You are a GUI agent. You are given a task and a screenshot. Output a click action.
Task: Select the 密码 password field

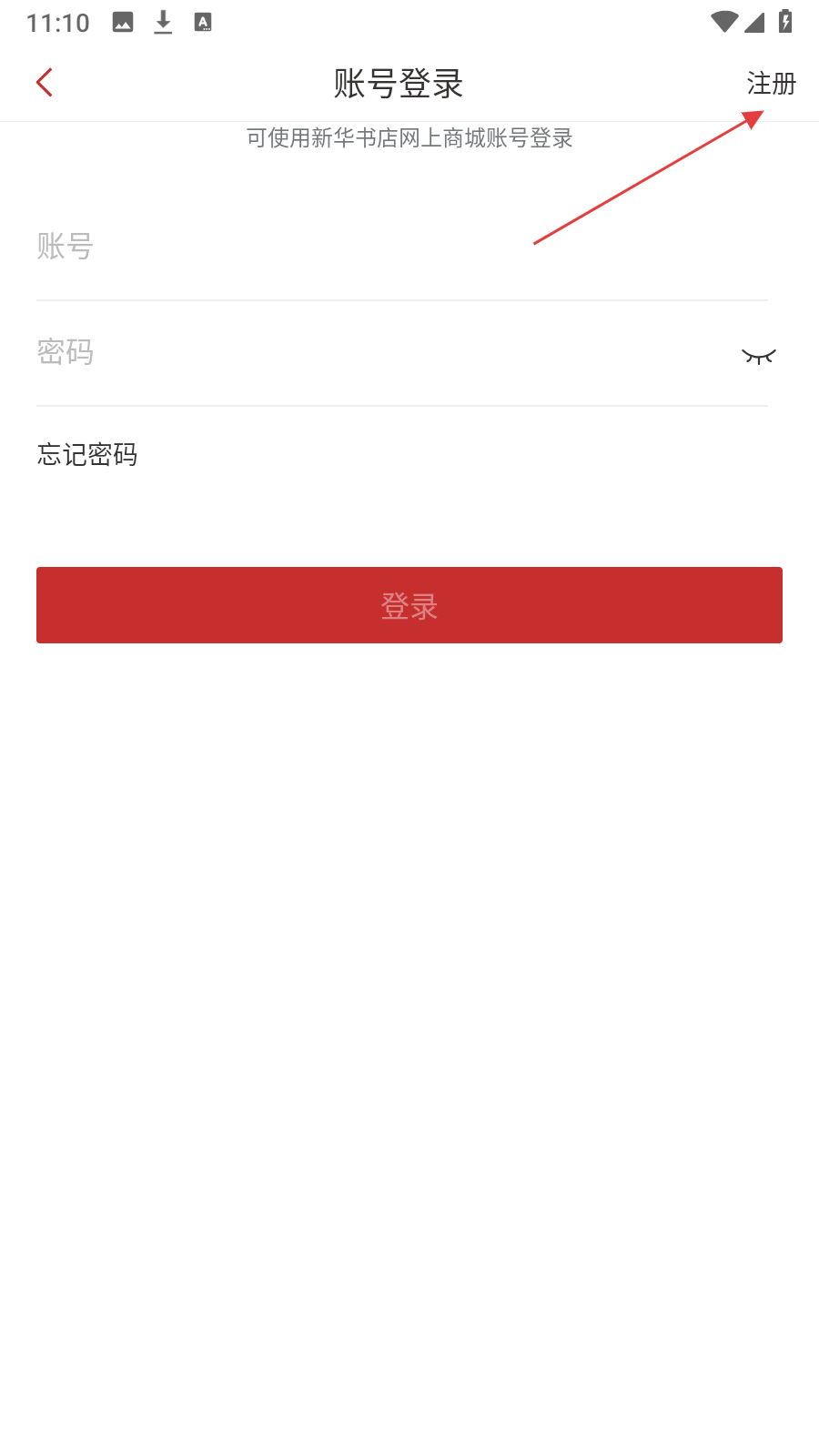pyautogui.click(x=382, y=352)
